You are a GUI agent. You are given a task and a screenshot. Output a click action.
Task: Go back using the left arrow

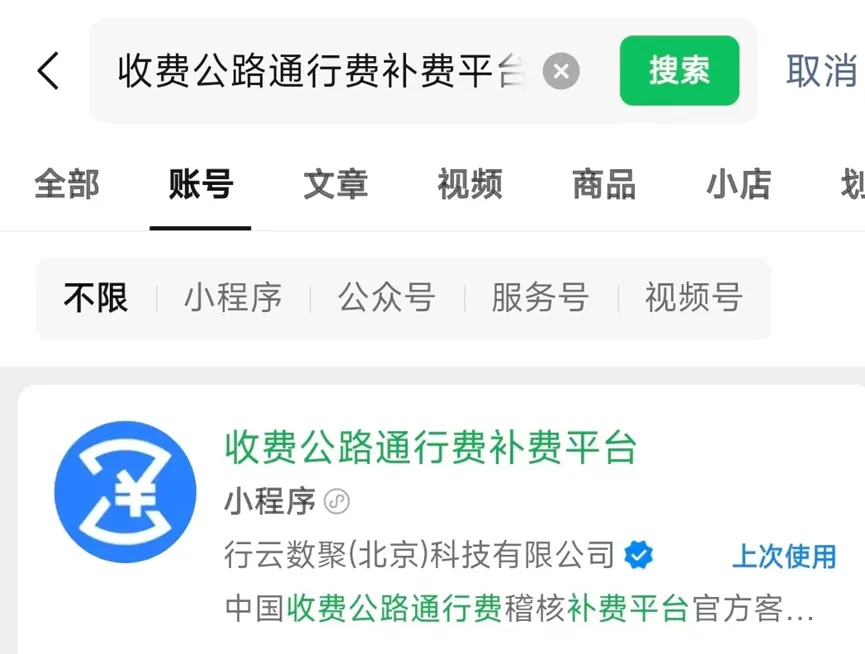click(x=48, y=71)
